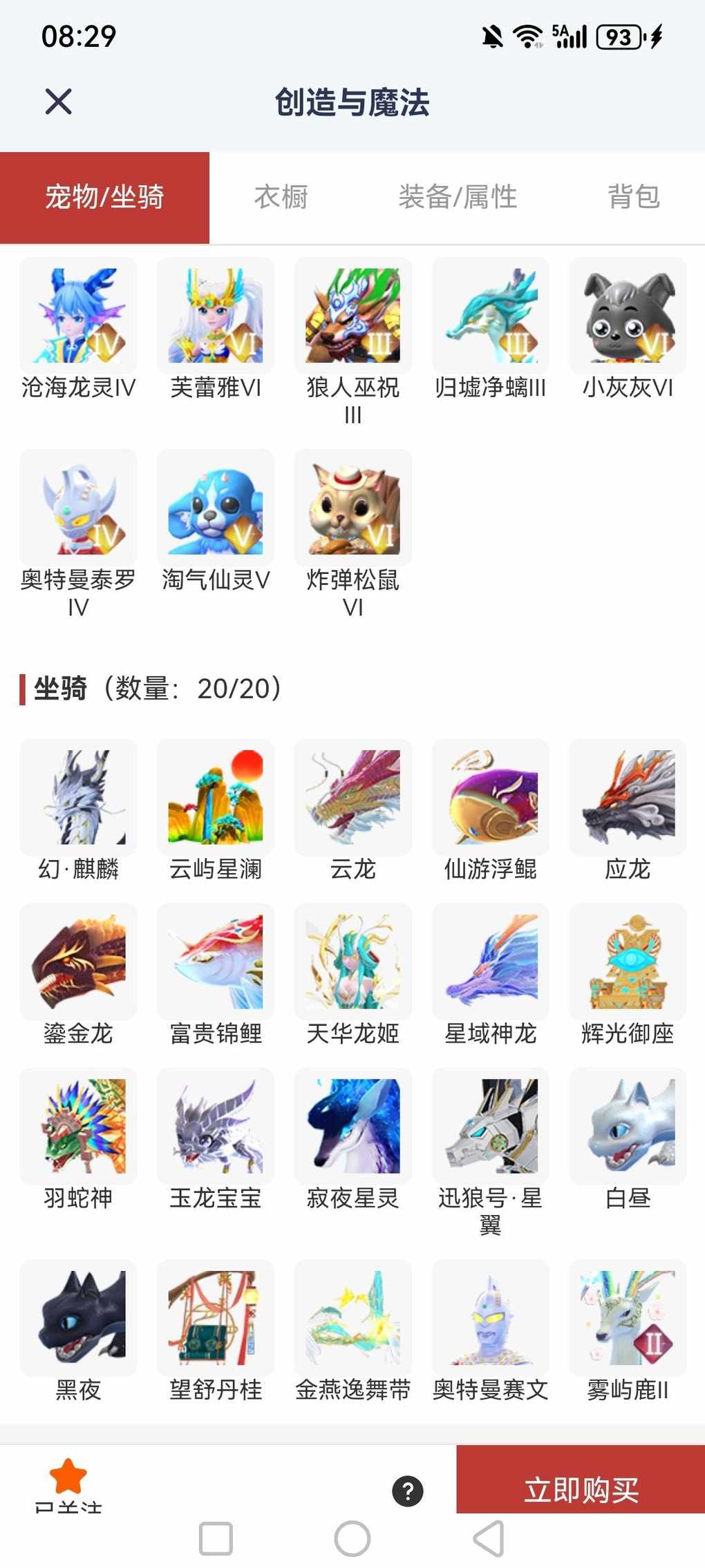Image resolution: width=705 pixels, height=1568 pixels.
Task: Open the 装备/属性 tab
Action: point(457,197)
